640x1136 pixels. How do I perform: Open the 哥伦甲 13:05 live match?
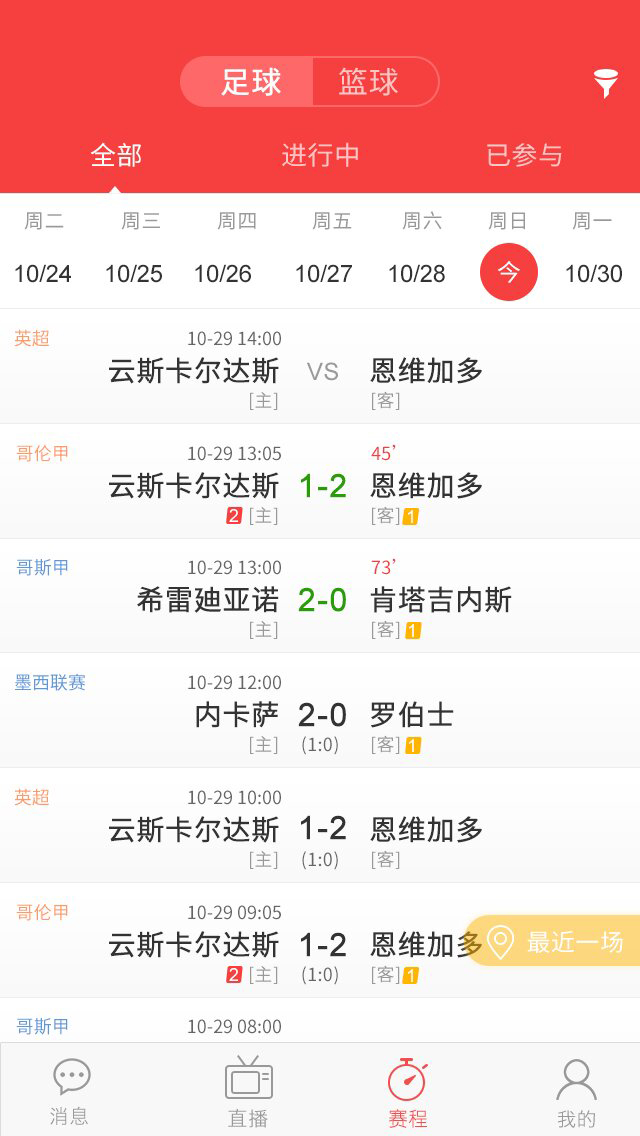pos(320,482)
